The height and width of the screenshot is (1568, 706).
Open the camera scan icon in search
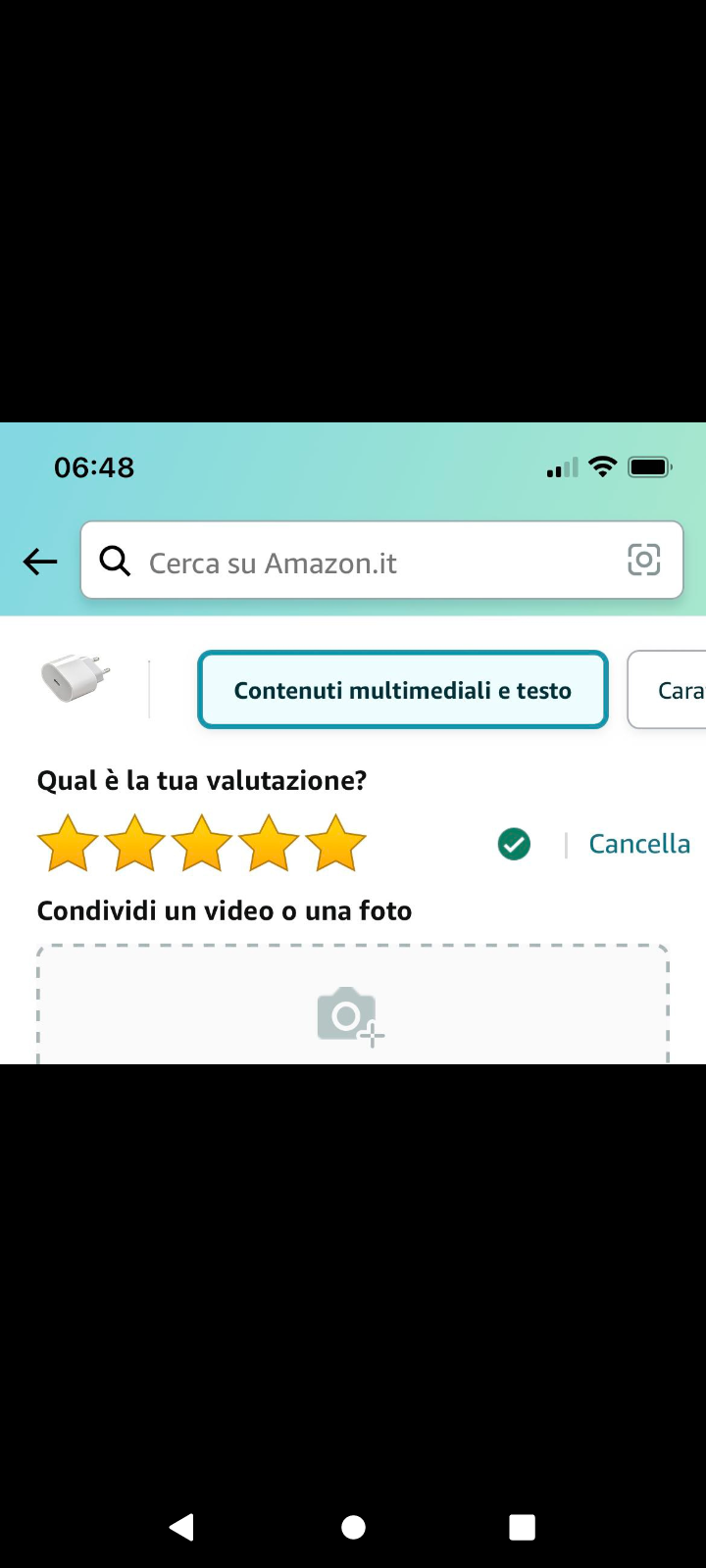(643, 561)
